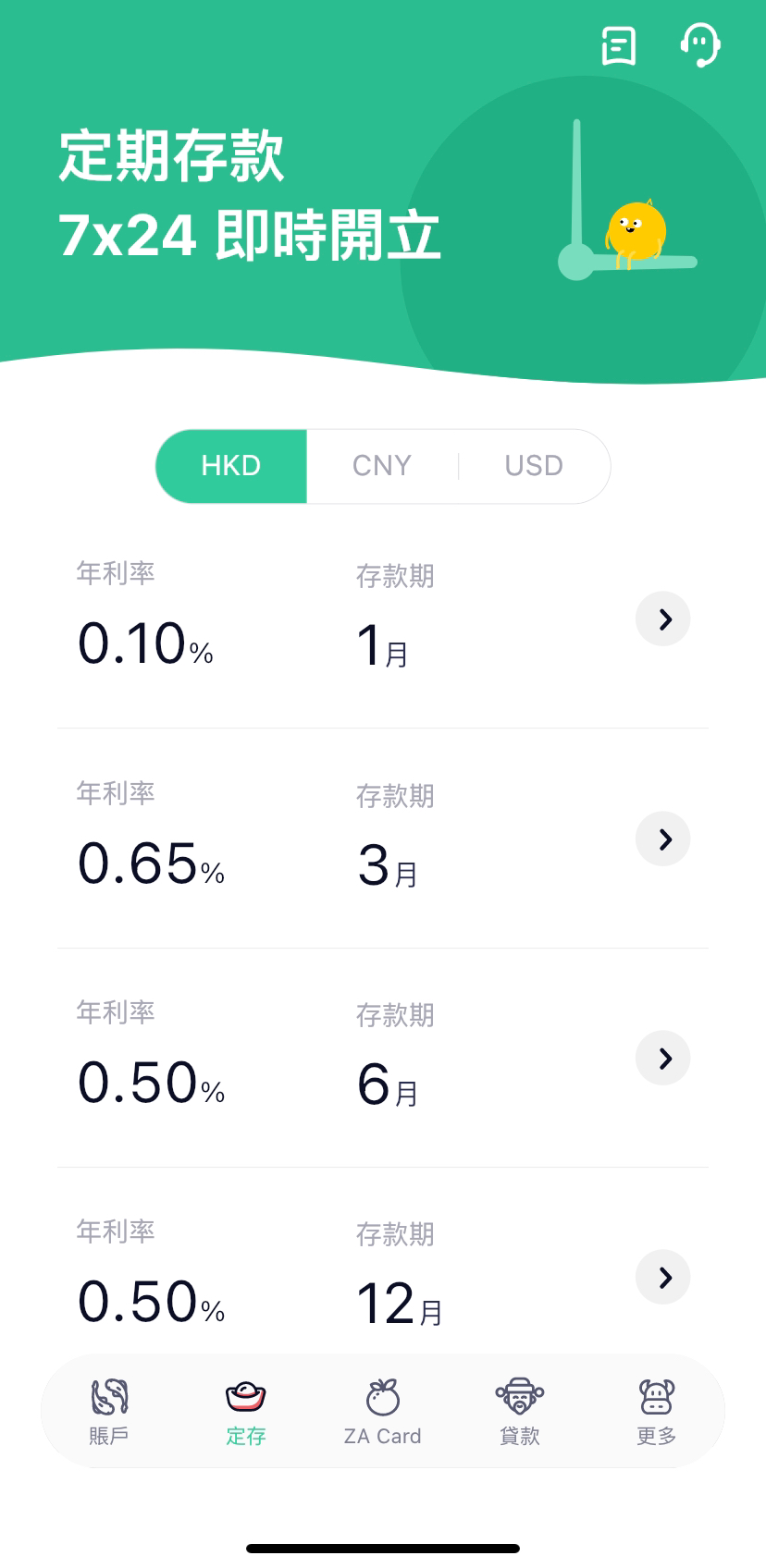This screenshot has width=766, height=1568.
Task: Contact customer service via headset icon
Action: [700, 45]
